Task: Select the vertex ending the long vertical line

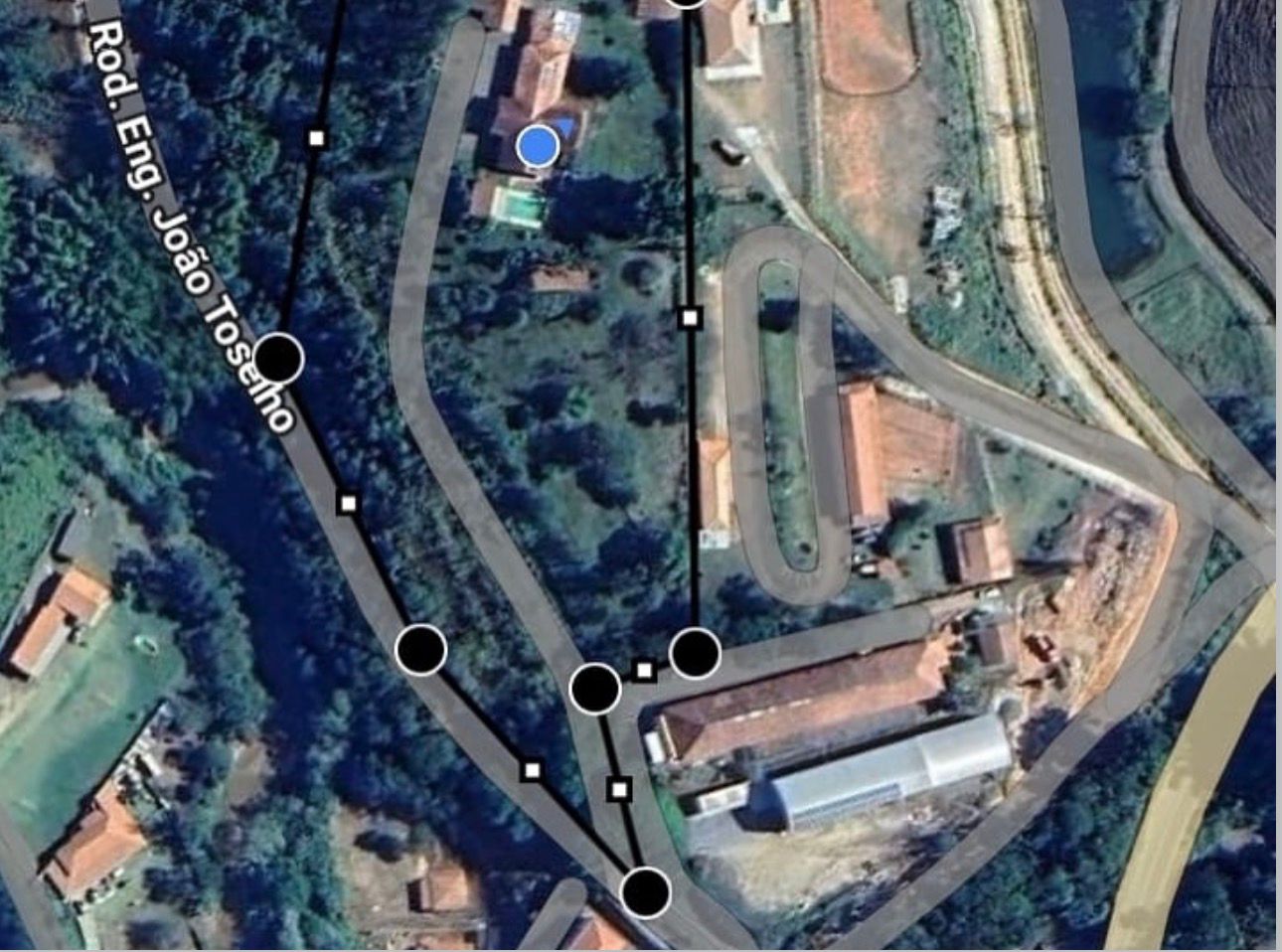Action: [x=695, y=653]
